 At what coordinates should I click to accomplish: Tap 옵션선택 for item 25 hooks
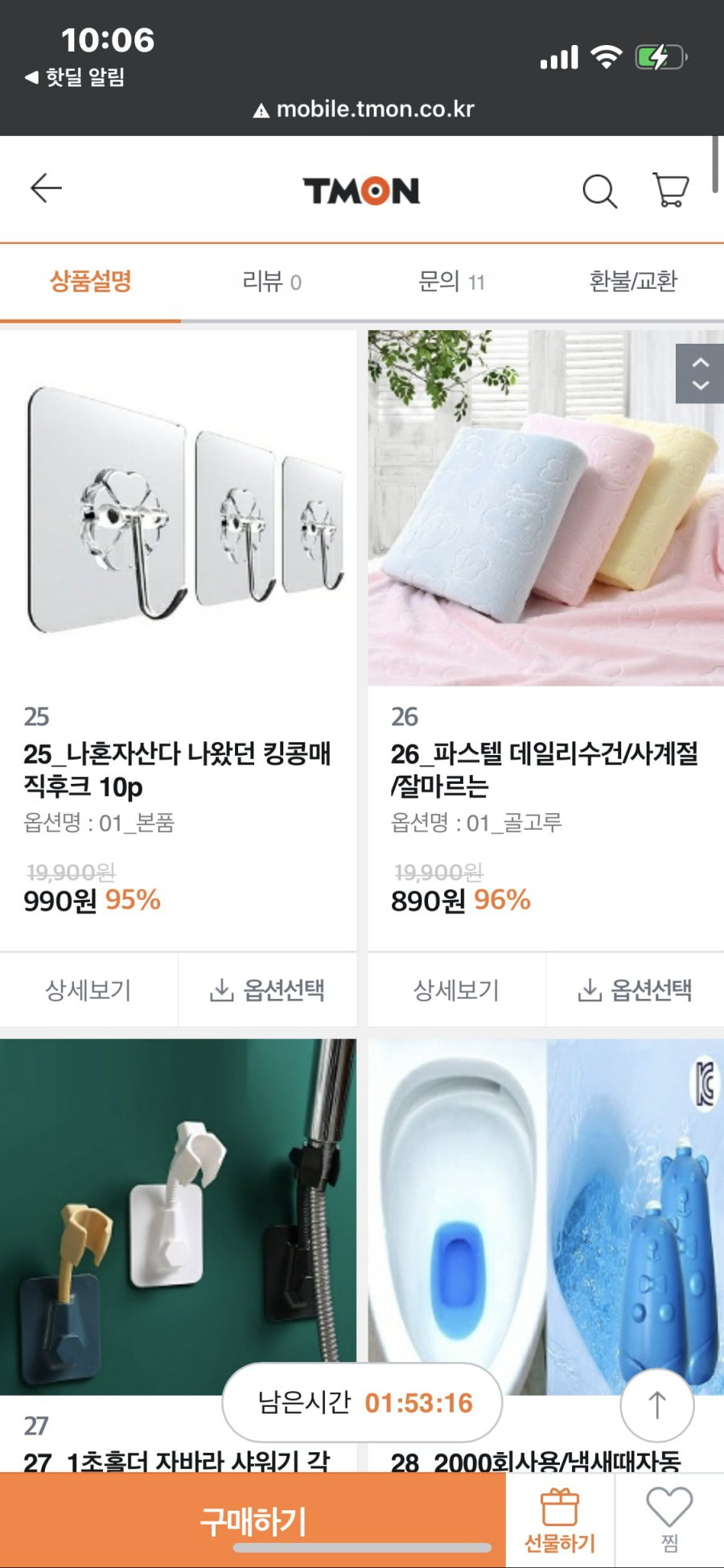click(267, 990)
